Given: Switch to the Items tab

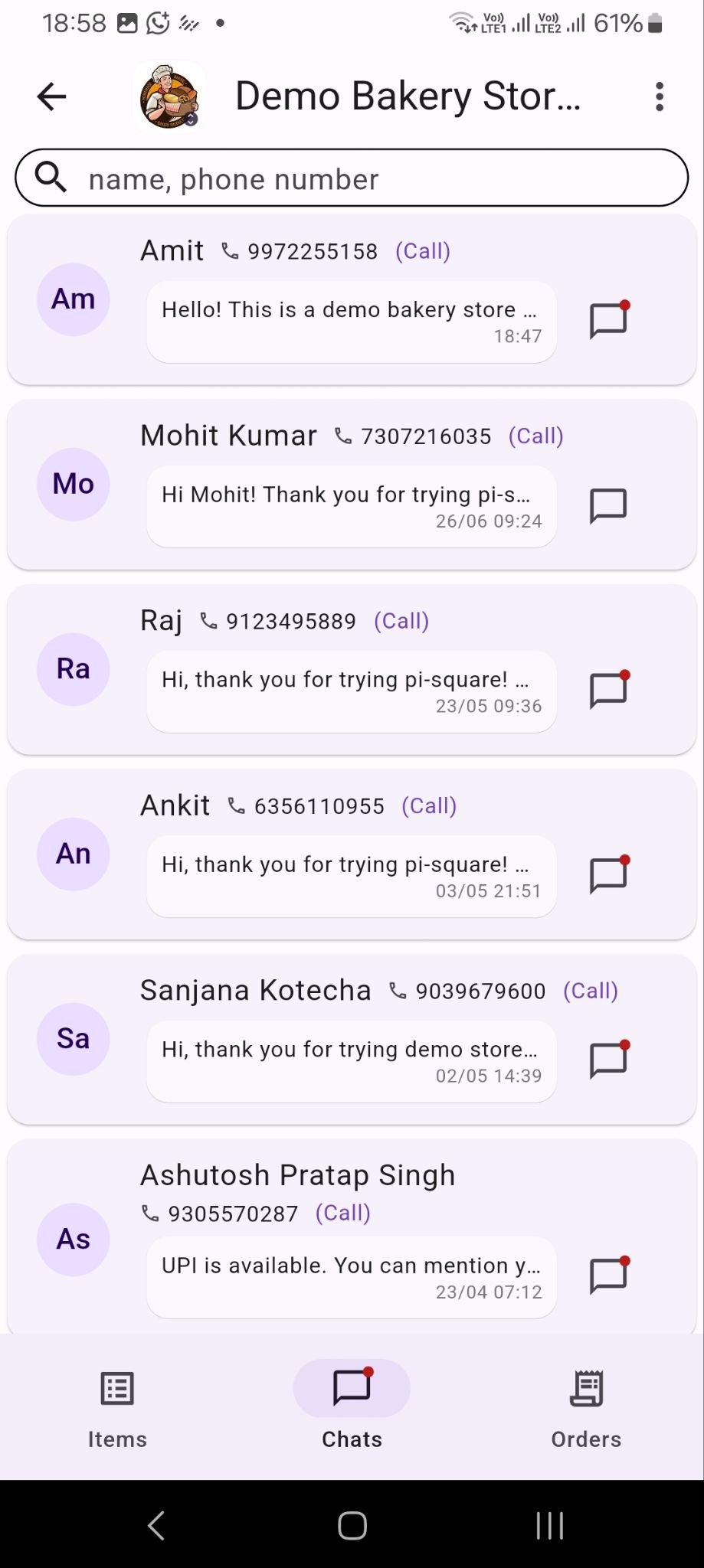Looking at the screenshot, I should 116,1409.
